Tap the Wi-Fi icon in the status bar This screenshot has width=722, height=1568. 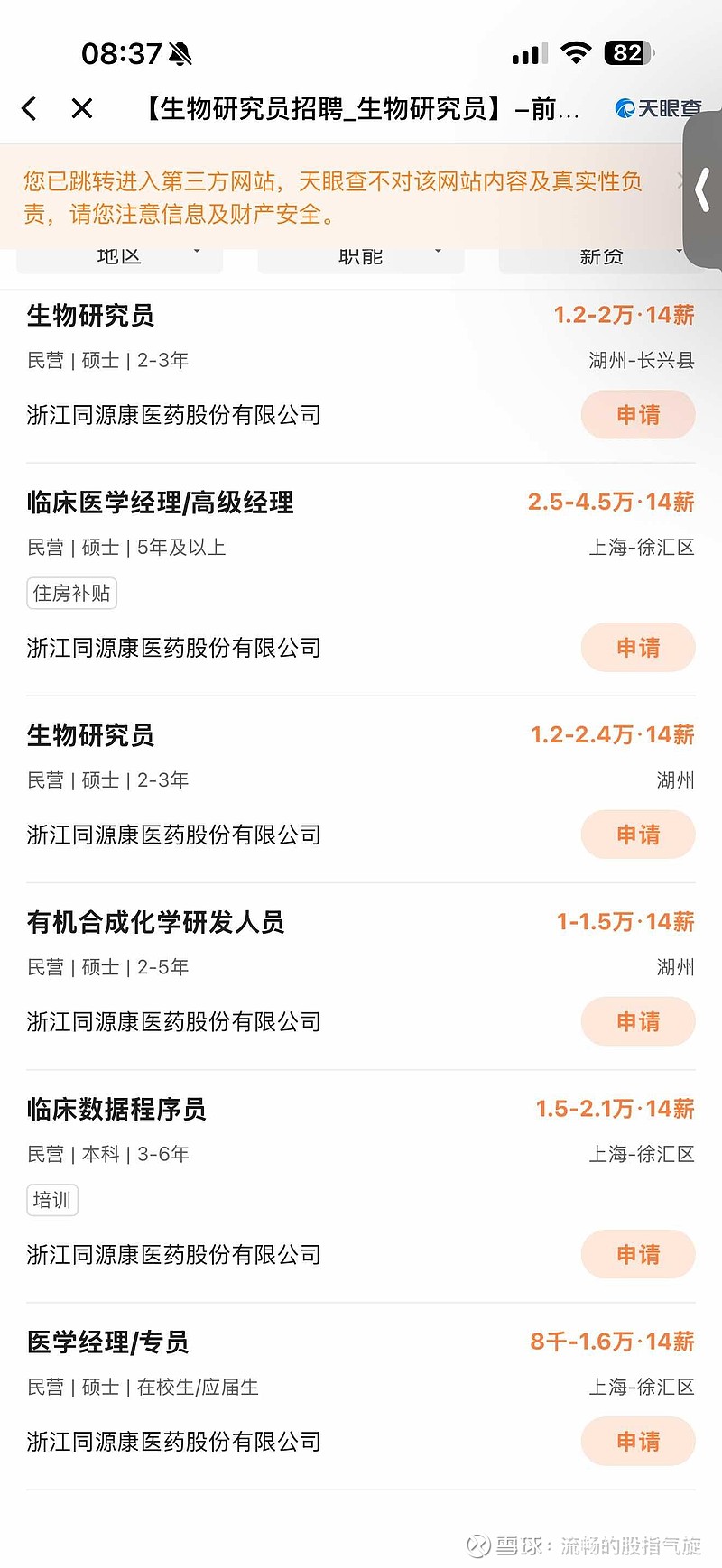576,52
